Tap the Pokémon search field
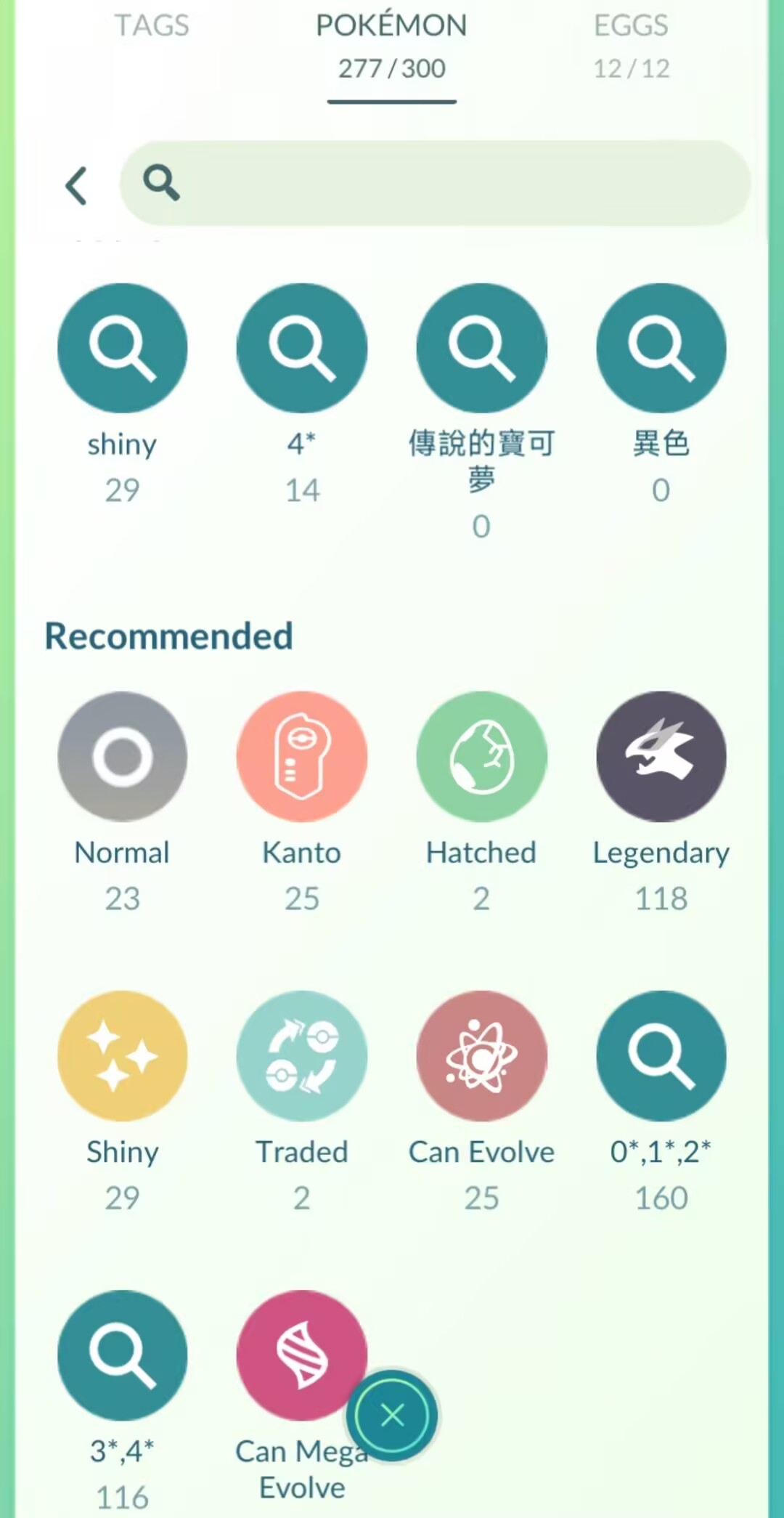The width and height of the screenshot is (784, 1518). pos(450,183)
